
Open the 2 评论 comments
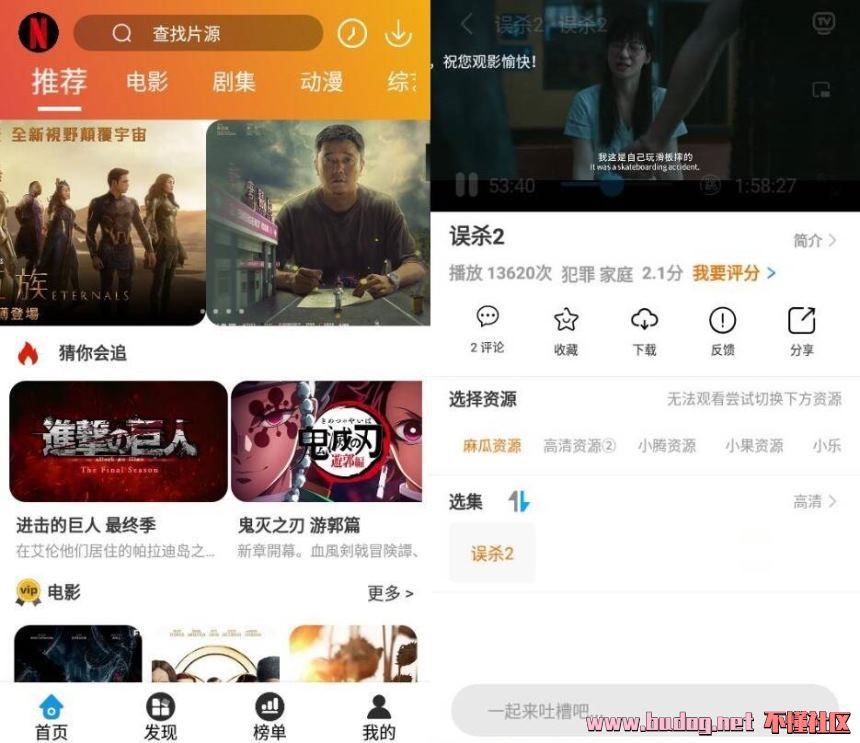tap(487, 330)
